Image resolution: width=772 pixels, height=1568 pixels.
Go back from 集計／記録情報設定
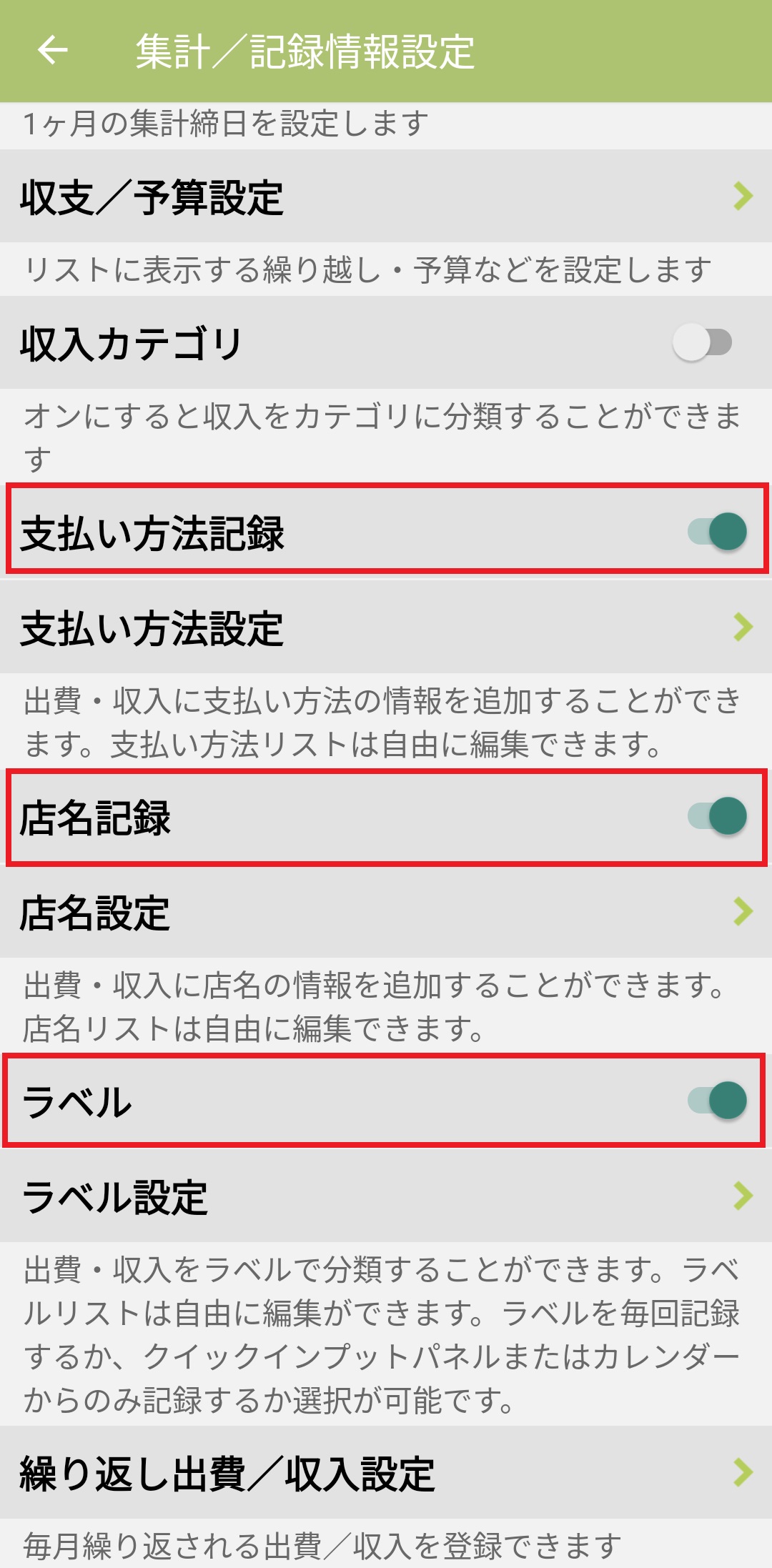[x=53, y=50]
